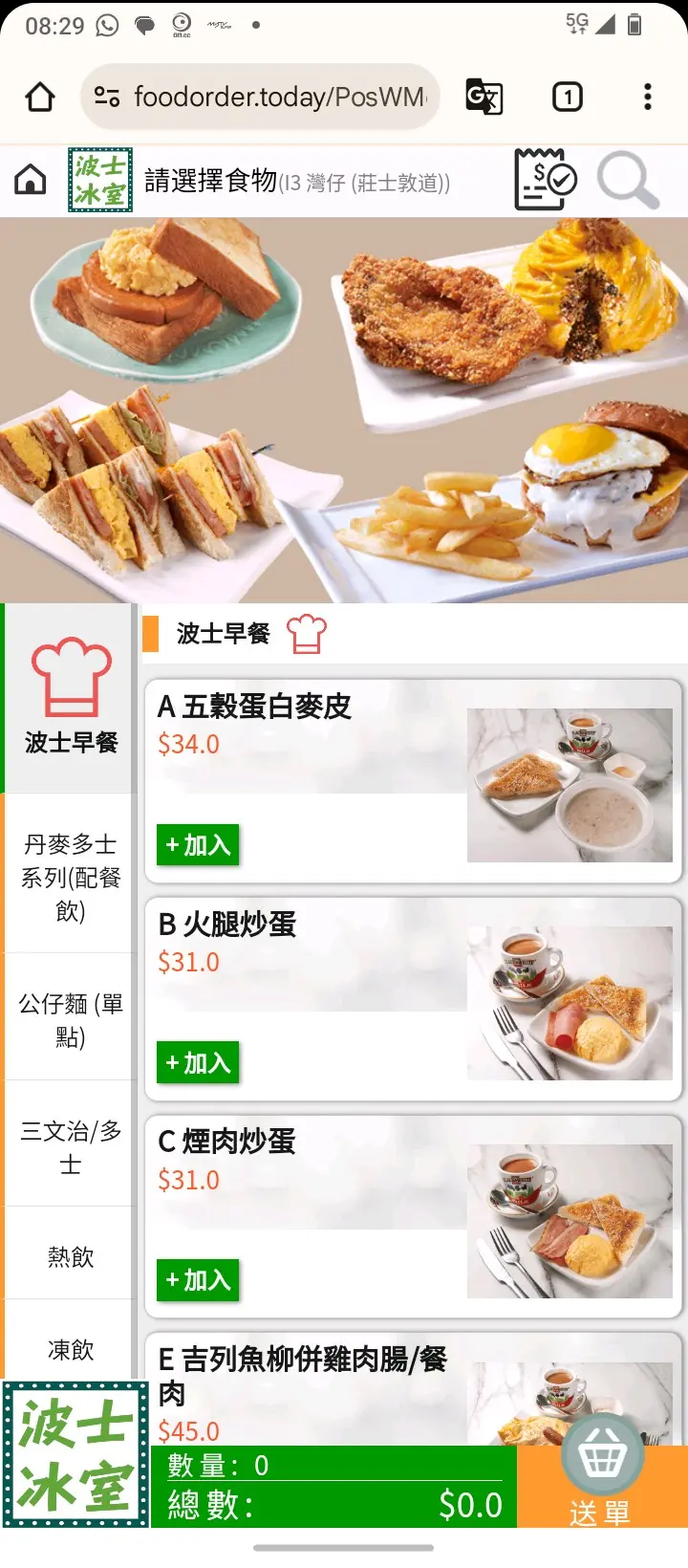Viewport: 688px width, 1568px height.
Task: Open the food search magnifier
Action: (627, 180)
